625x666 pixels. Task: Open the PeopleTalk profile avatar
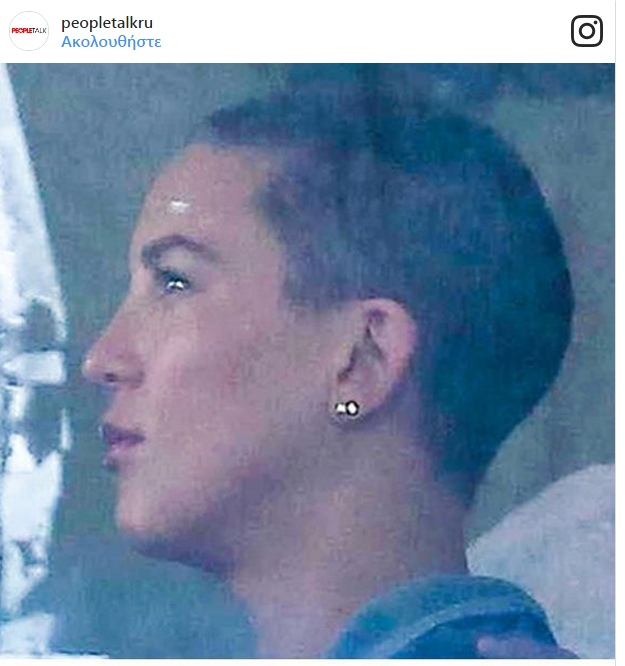point(29,32)
